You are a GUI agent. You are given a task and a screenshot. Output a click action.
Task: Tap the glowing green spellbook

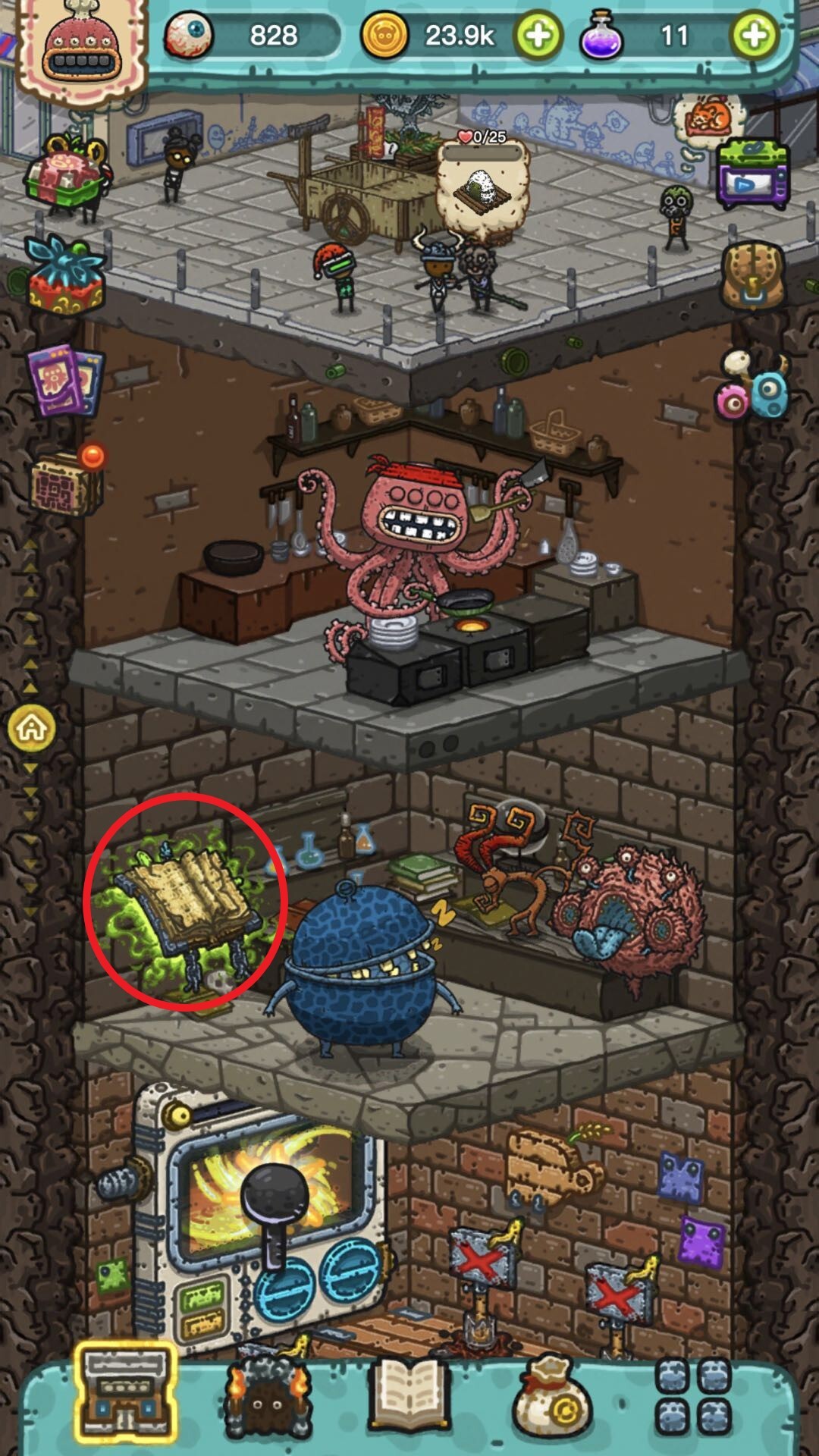pyautogui.click(x=186, y=902)
